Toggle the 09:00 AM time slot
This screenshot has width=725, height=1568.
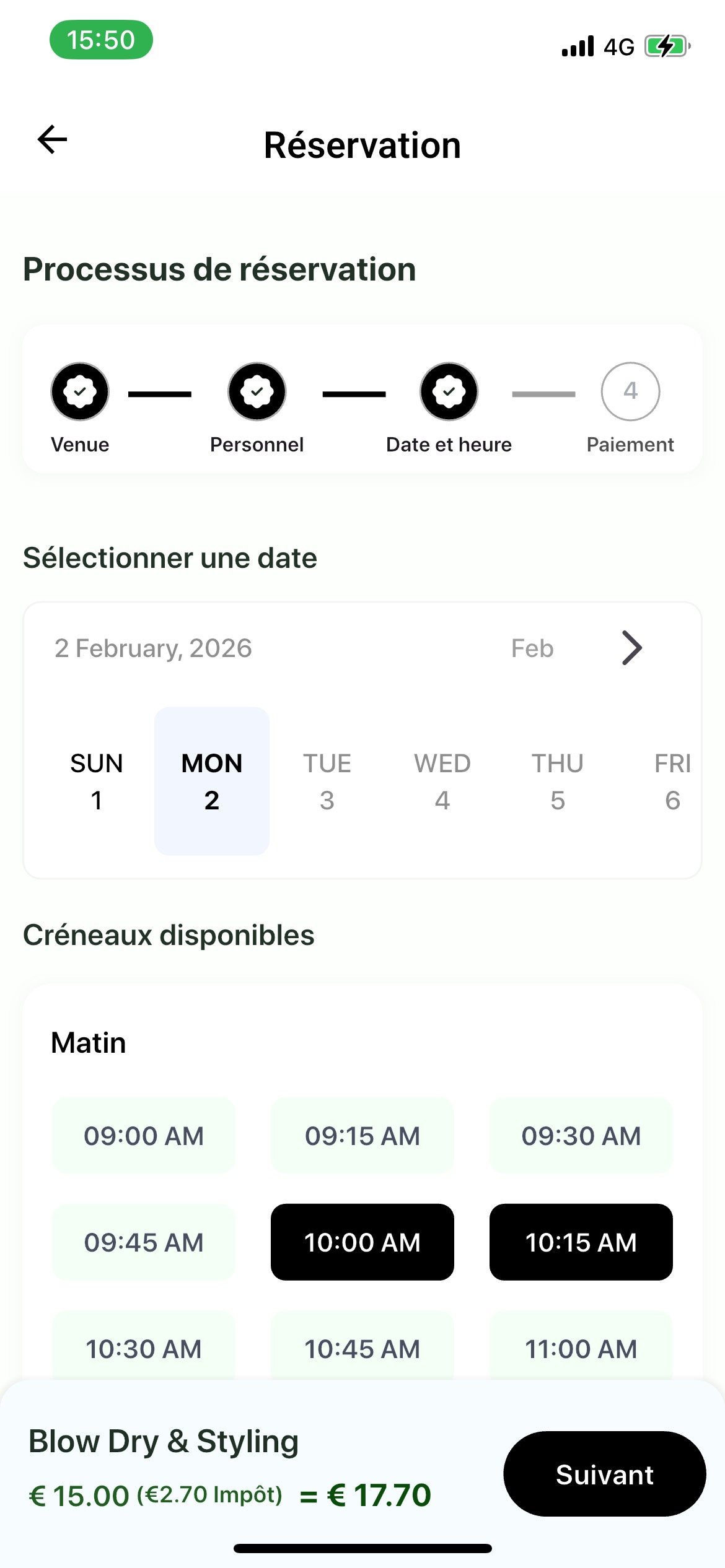click(143, 1136)
